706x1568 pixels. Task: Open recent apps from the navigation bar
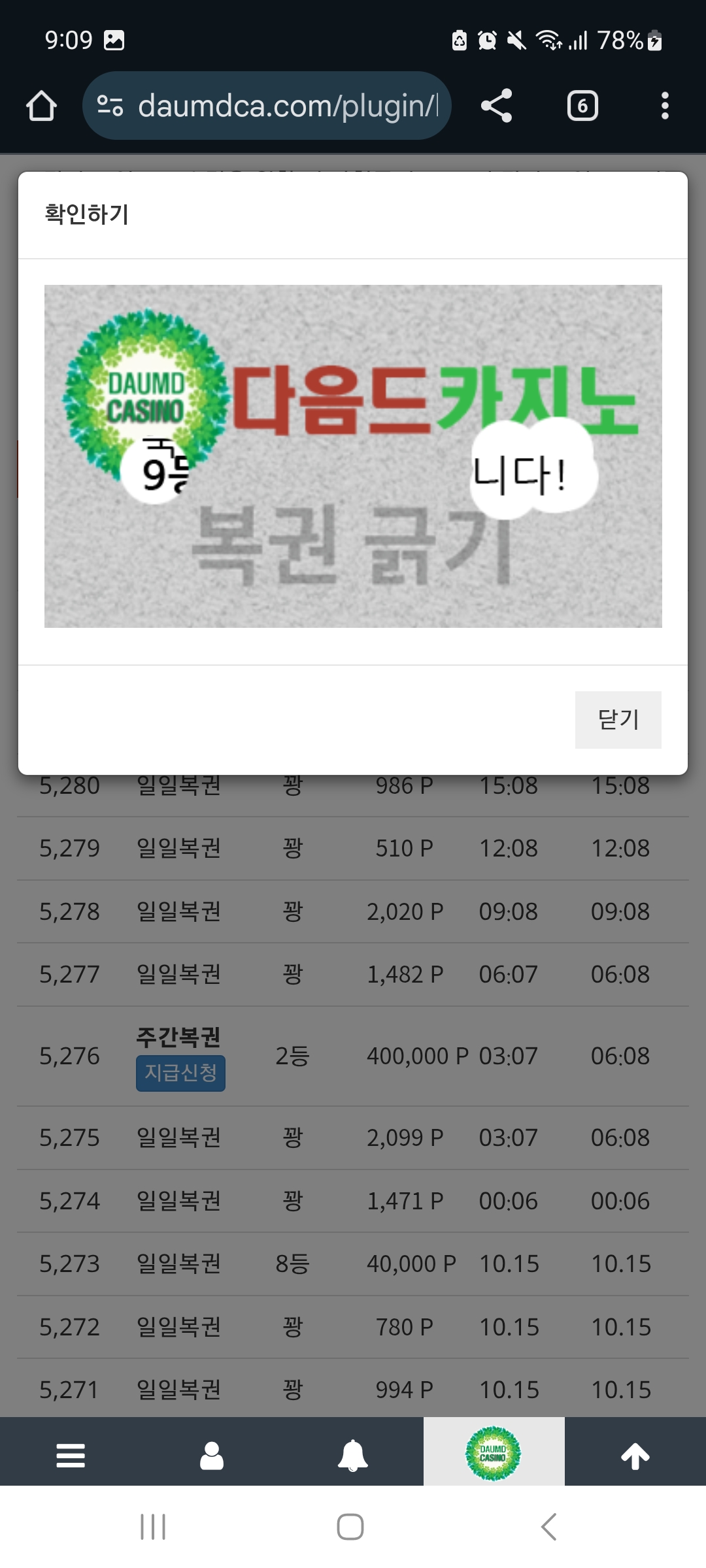pyautogui.click(x=153, y=1527)
